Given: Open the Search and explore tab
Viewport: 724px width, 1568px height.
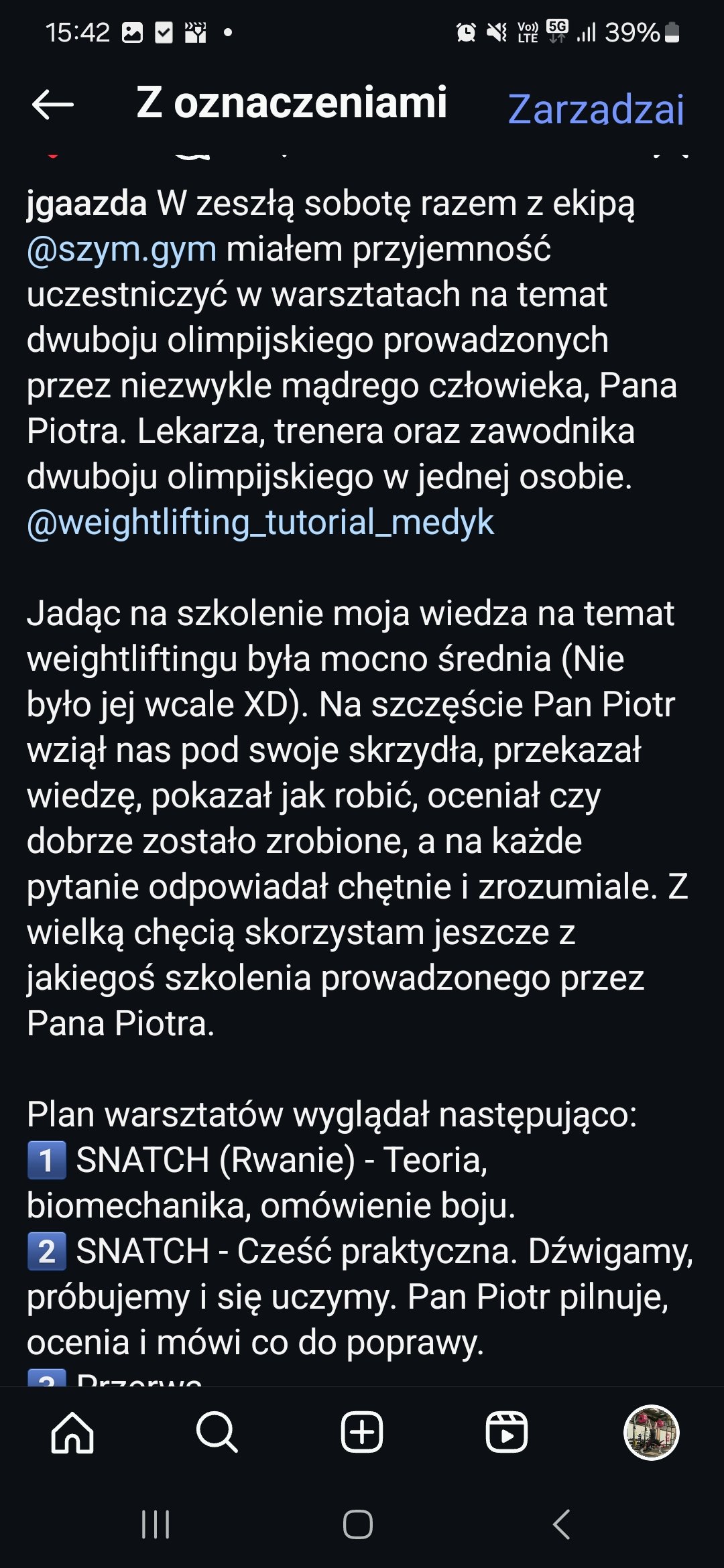Looking at the screenshot, I should 217,1433.
